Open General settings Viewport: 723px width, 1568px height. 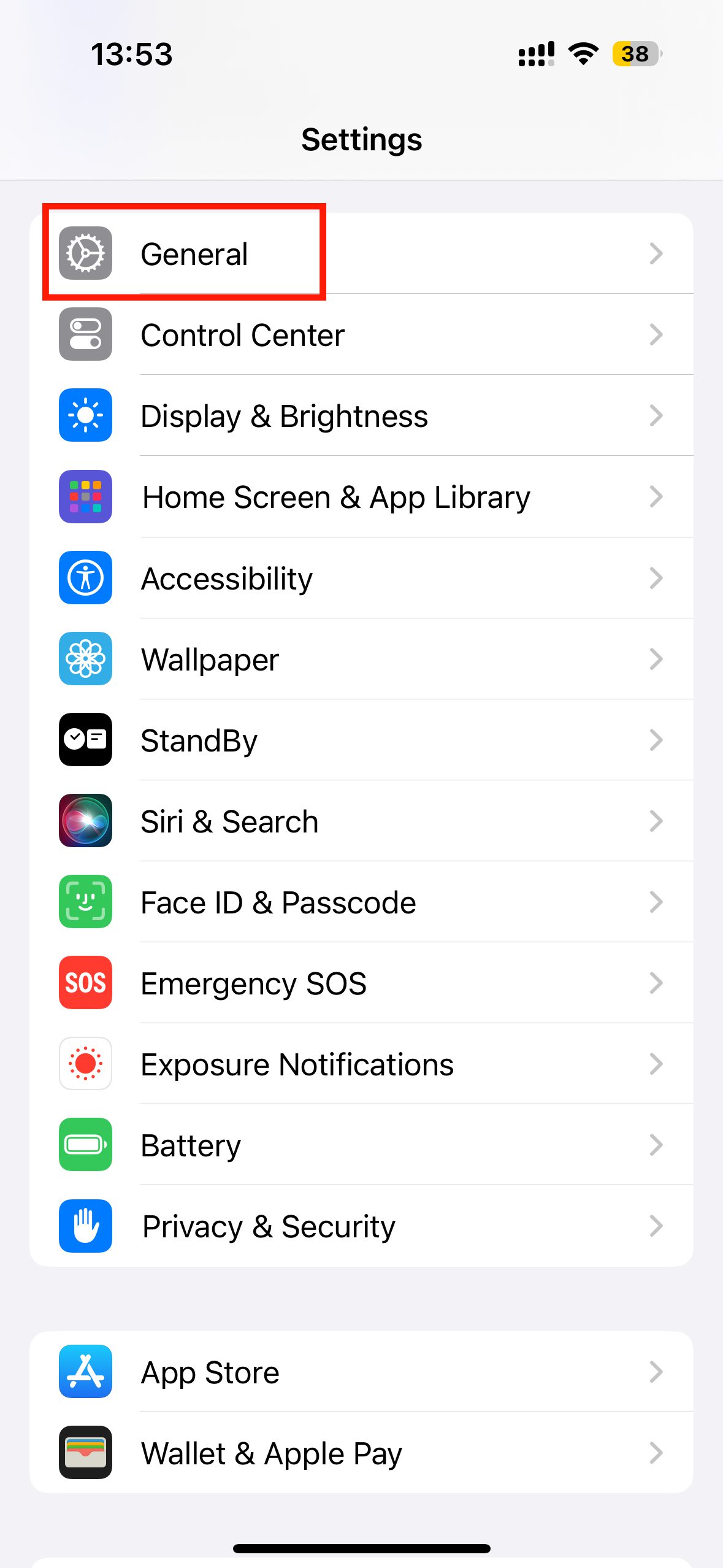[x=361, y=253]
